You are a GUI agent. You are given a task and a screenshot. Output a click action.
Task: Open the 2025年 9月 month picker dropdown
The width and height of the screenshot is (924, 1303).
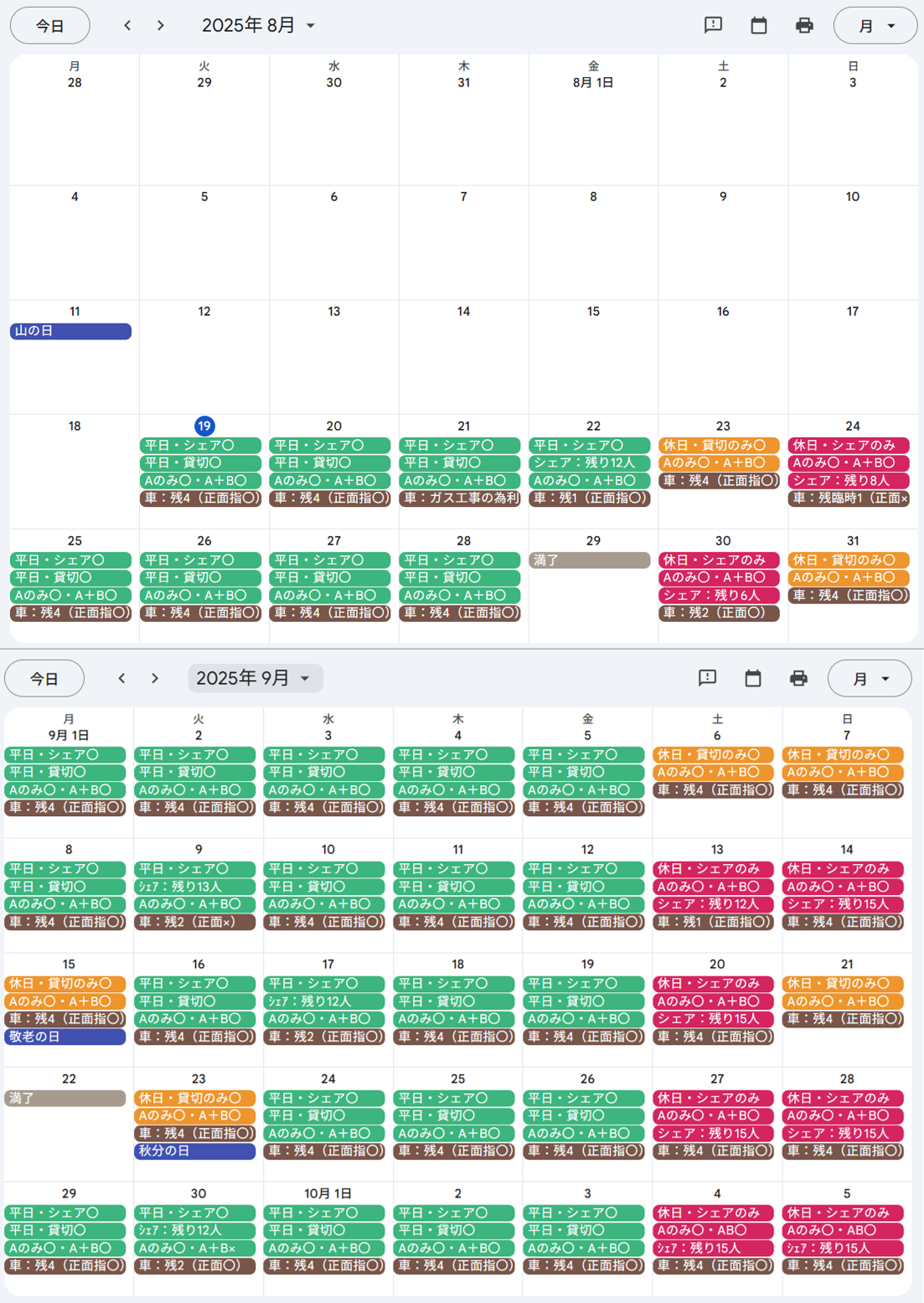[255, 679]
